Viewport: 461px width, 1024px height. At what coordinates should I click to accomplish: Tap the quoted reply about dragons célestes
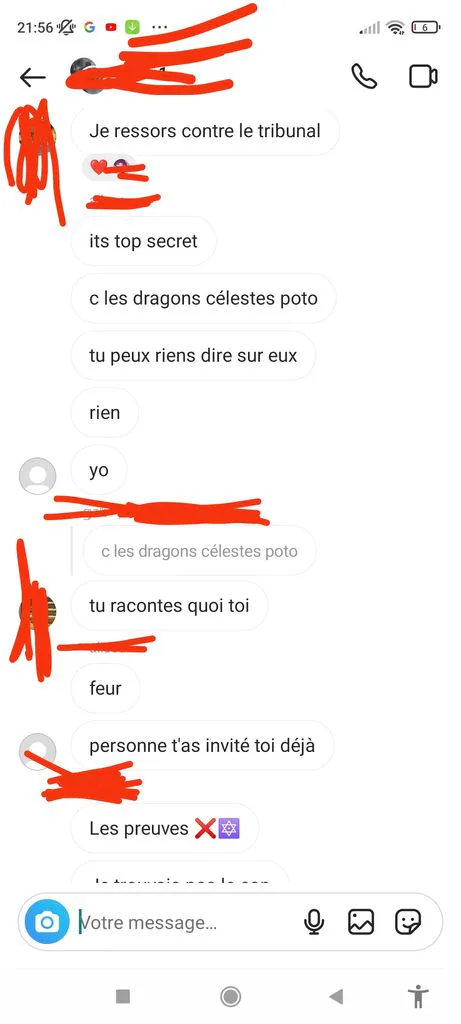(x=199, y=551)
